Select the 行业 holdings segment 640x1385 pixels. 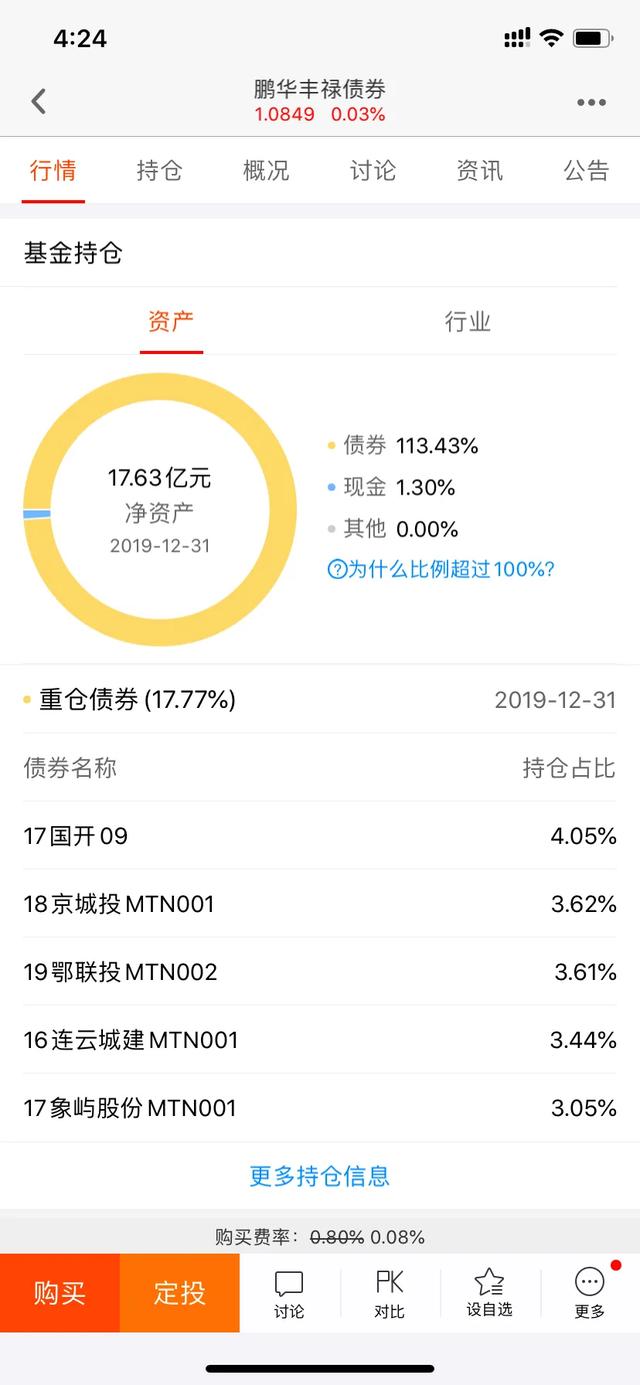pos(468,322)
